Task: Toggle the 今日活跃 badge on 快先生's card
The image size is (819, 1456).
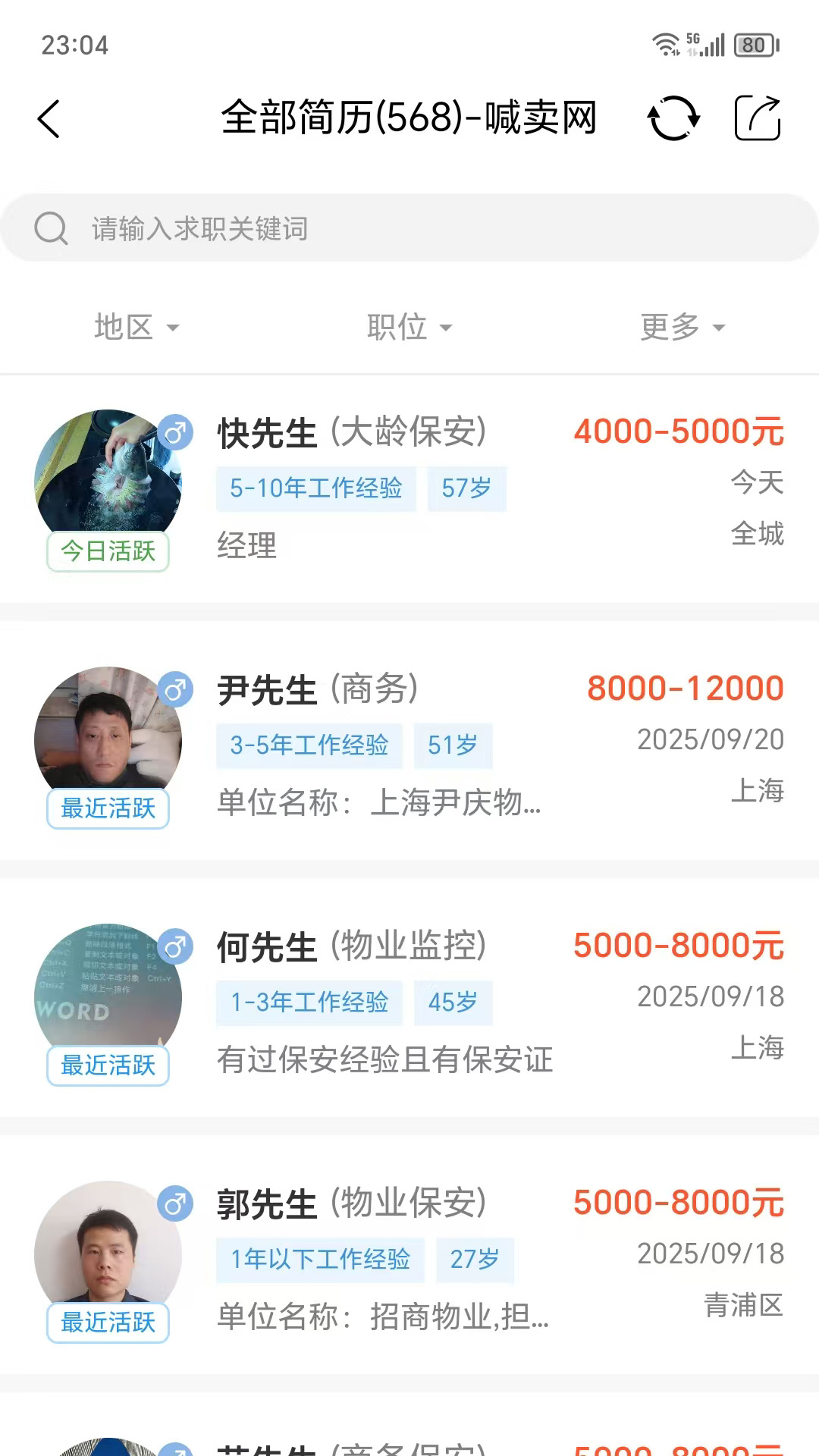Action: coord(107,552)
